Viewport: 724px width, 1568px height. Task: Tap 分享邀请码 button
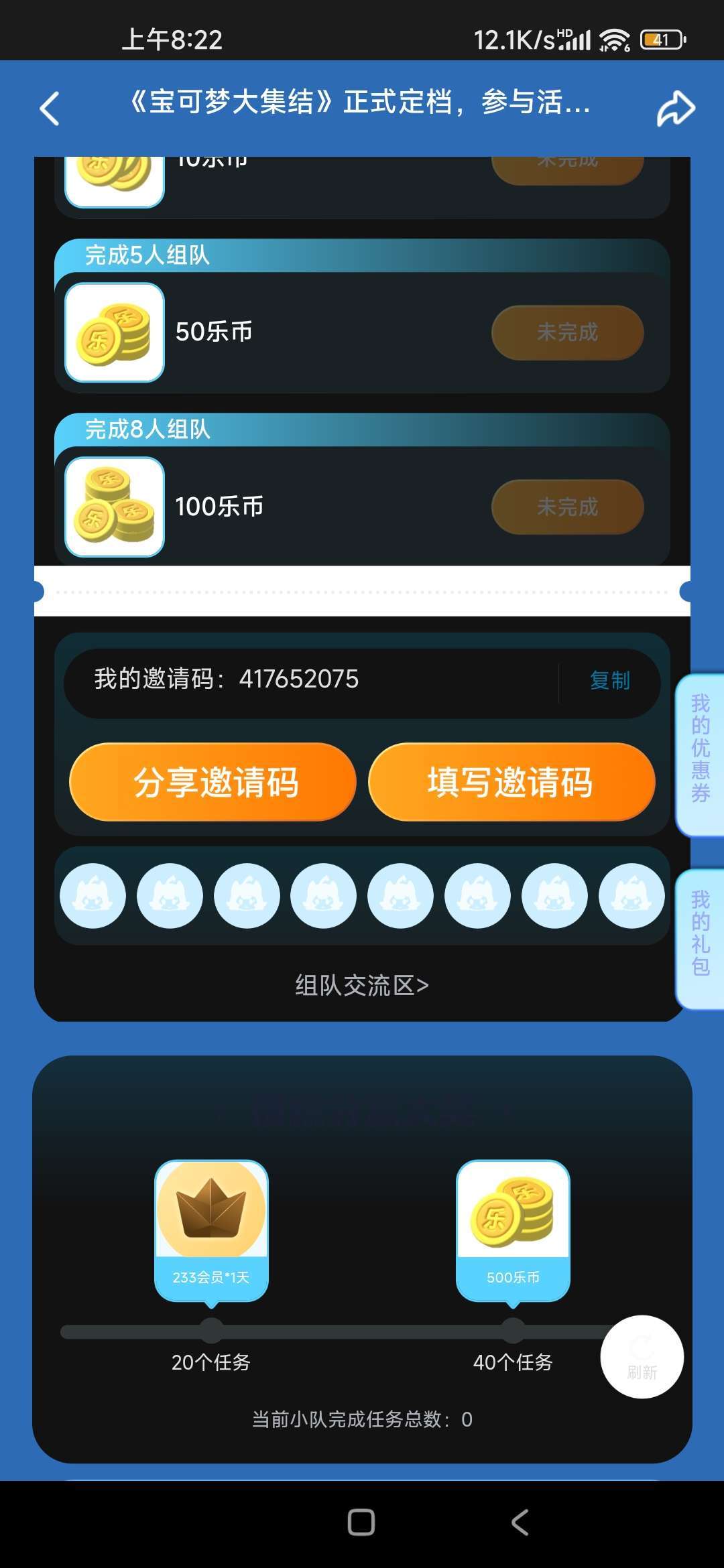pyautogui.click(x=213, y=782)
